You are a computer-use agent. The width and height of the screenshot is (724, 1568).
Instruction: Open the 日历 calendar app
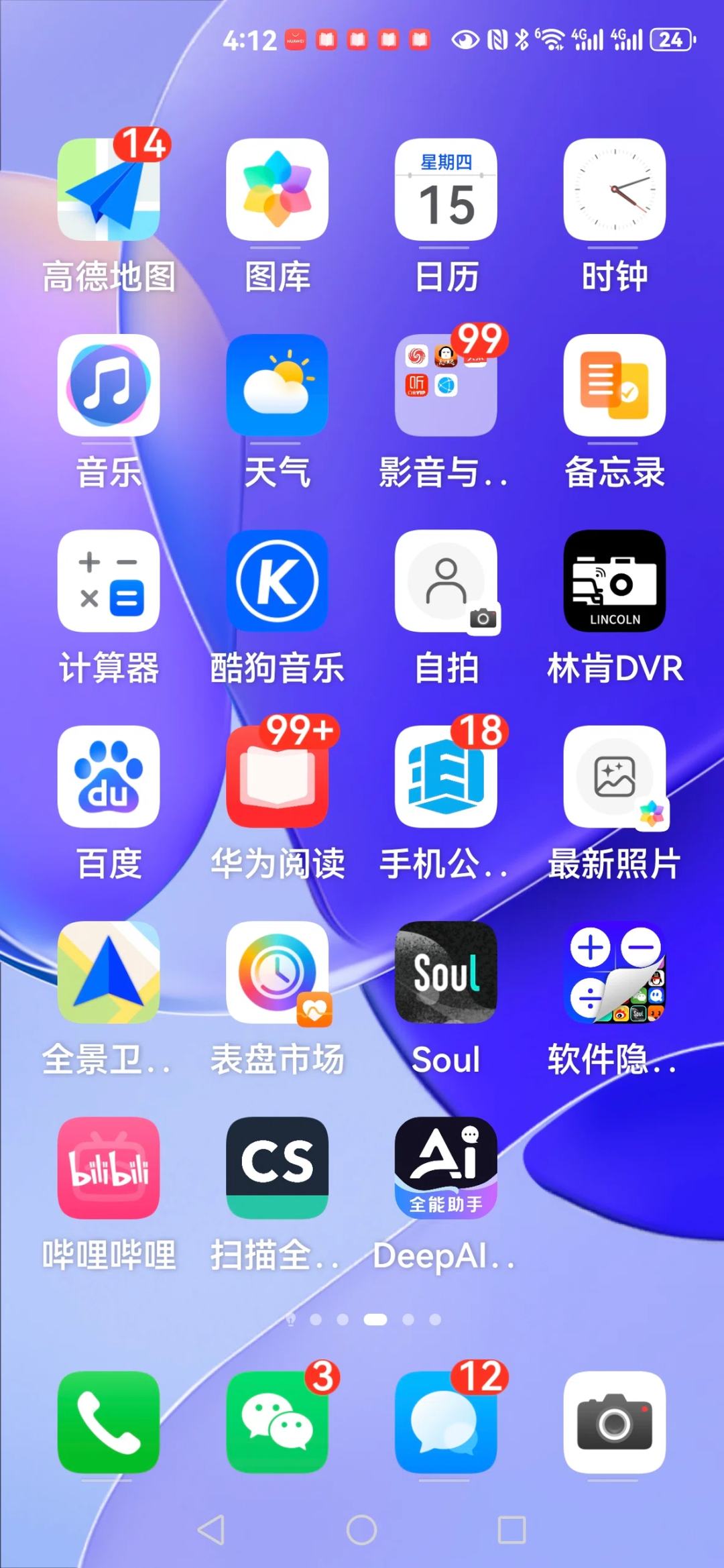click(x=446, y=190)
